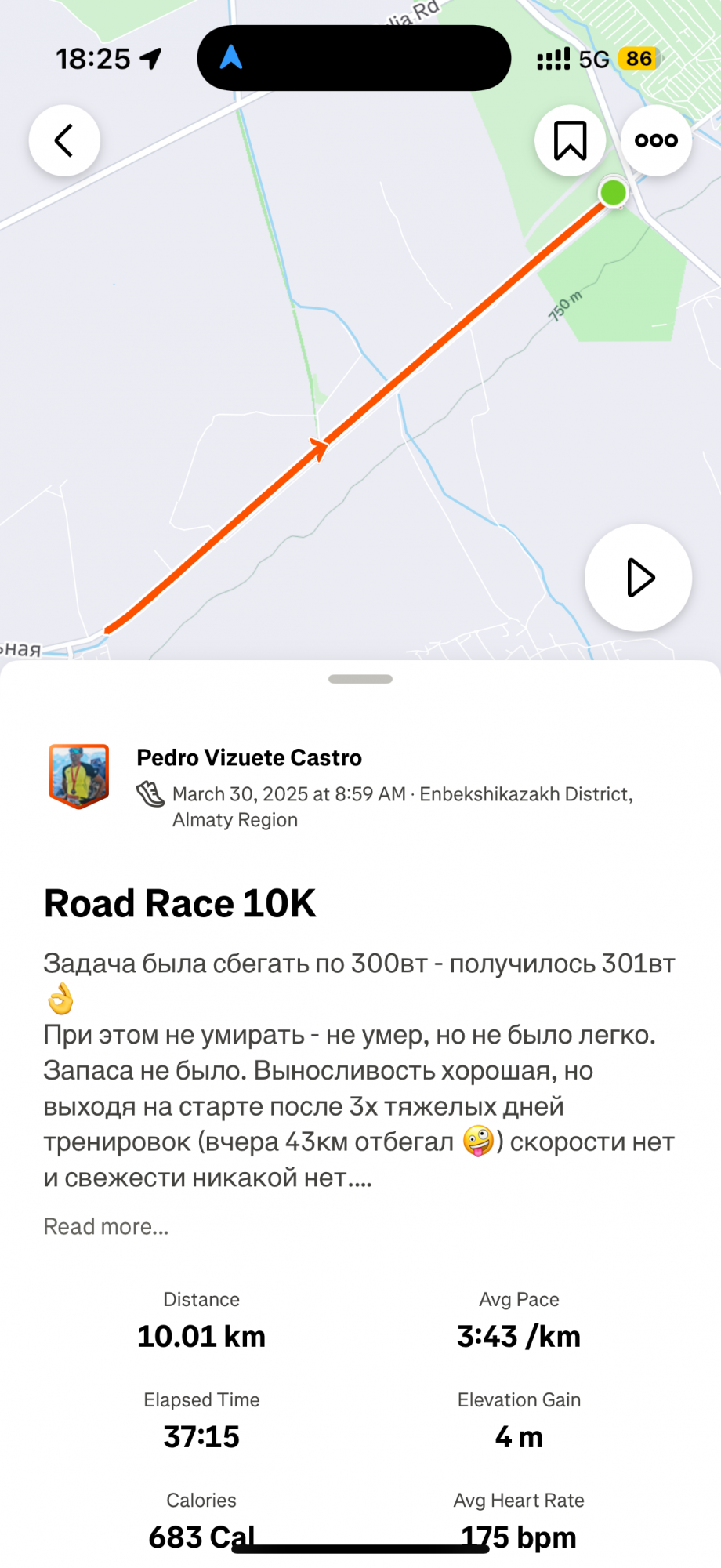Go back using the arrow button
The width and height of the screenshot is (721, 1568).
pyautogui.click(x=64, y=141)
